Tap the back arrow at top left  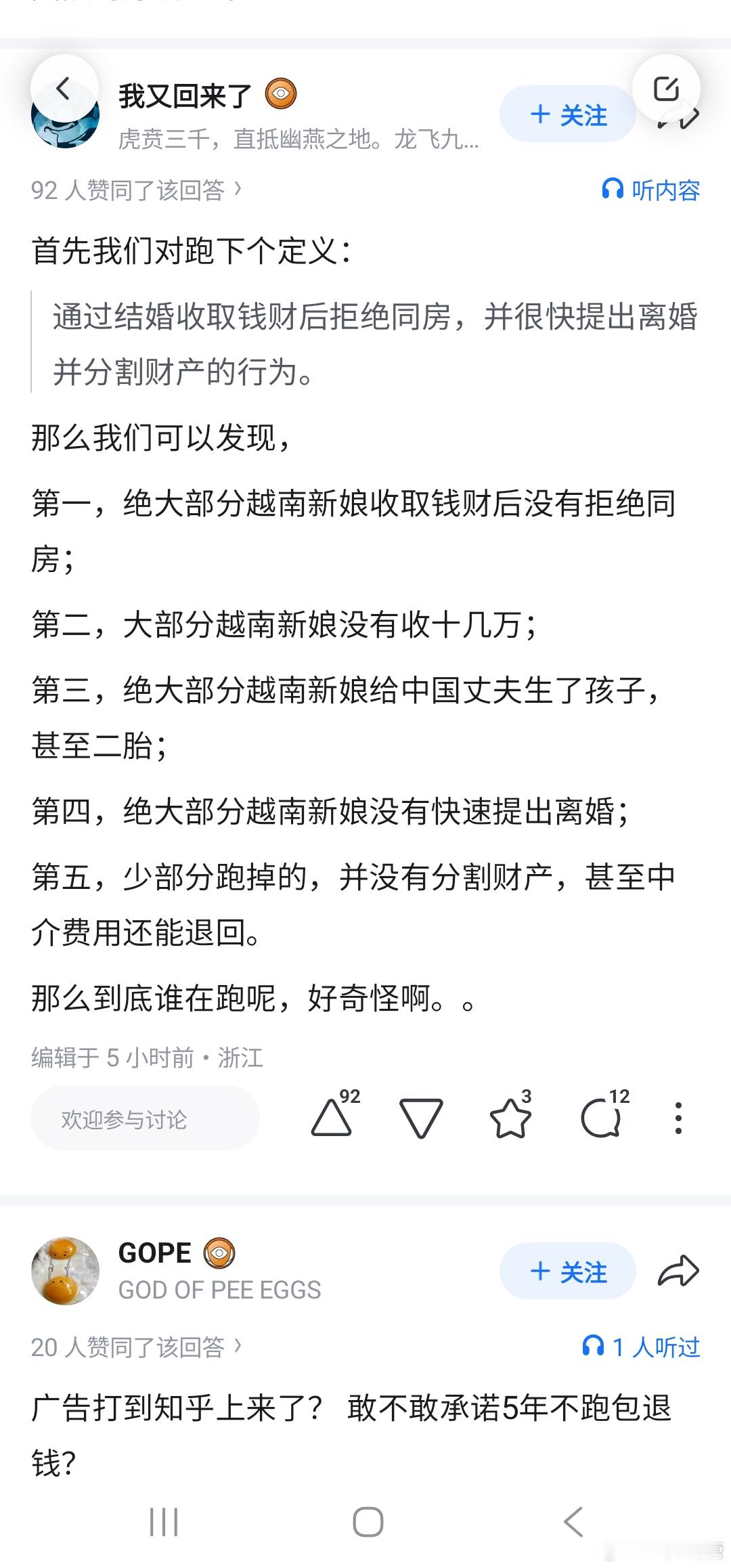tap(64, 89)
